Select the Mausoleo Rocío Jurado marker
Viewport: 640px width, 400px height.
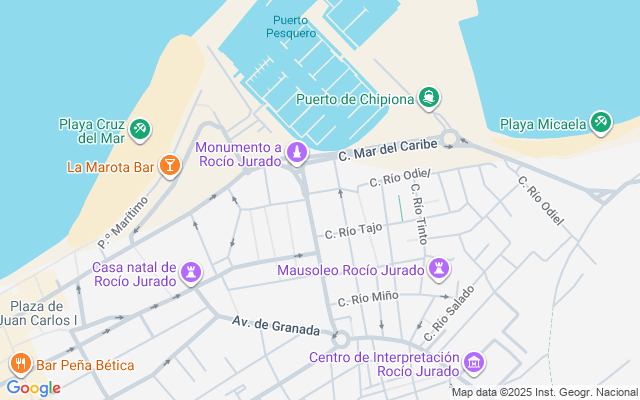438,269
